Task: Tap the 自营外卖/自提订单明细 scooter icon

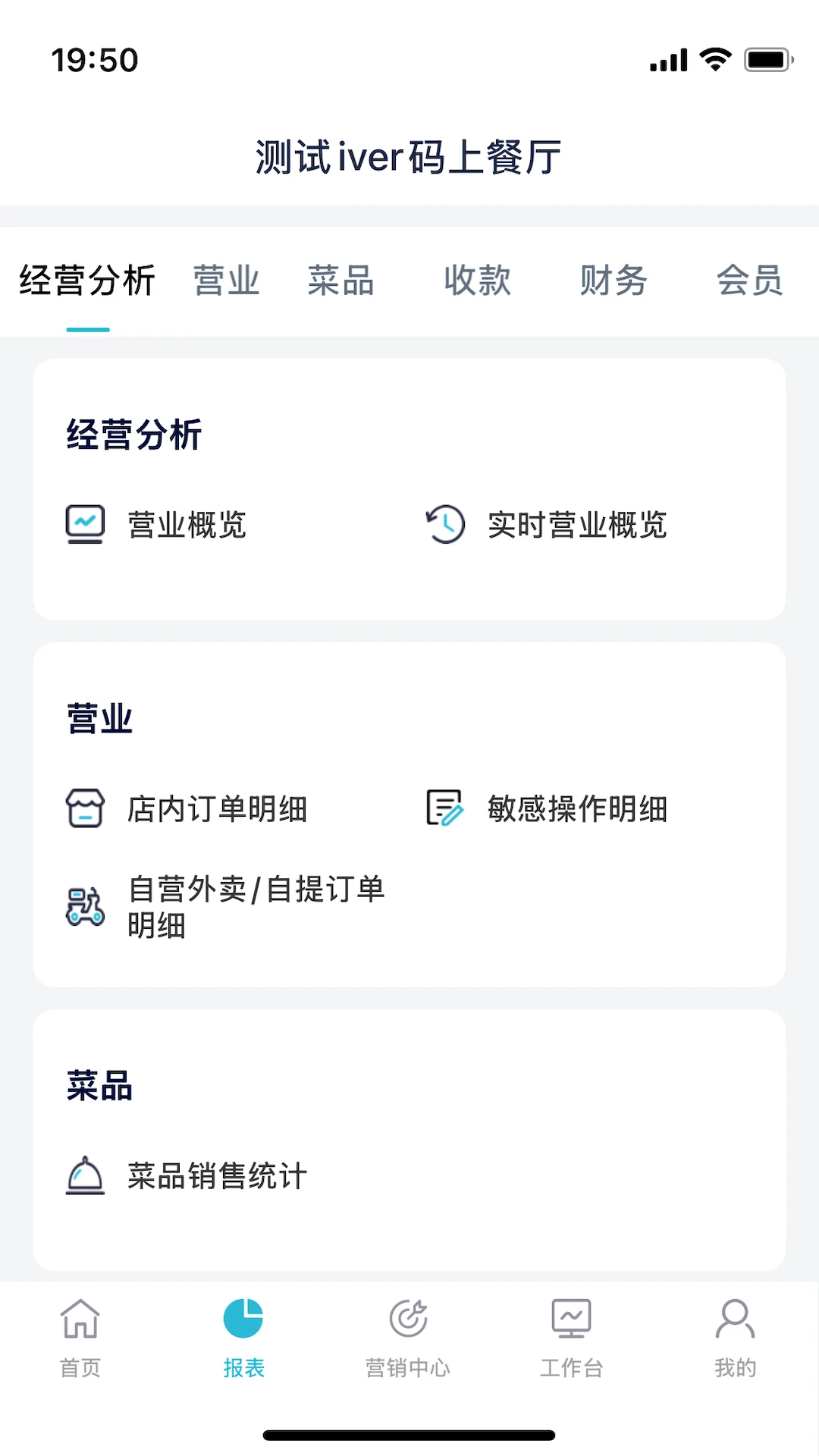Action: [84, 905]
